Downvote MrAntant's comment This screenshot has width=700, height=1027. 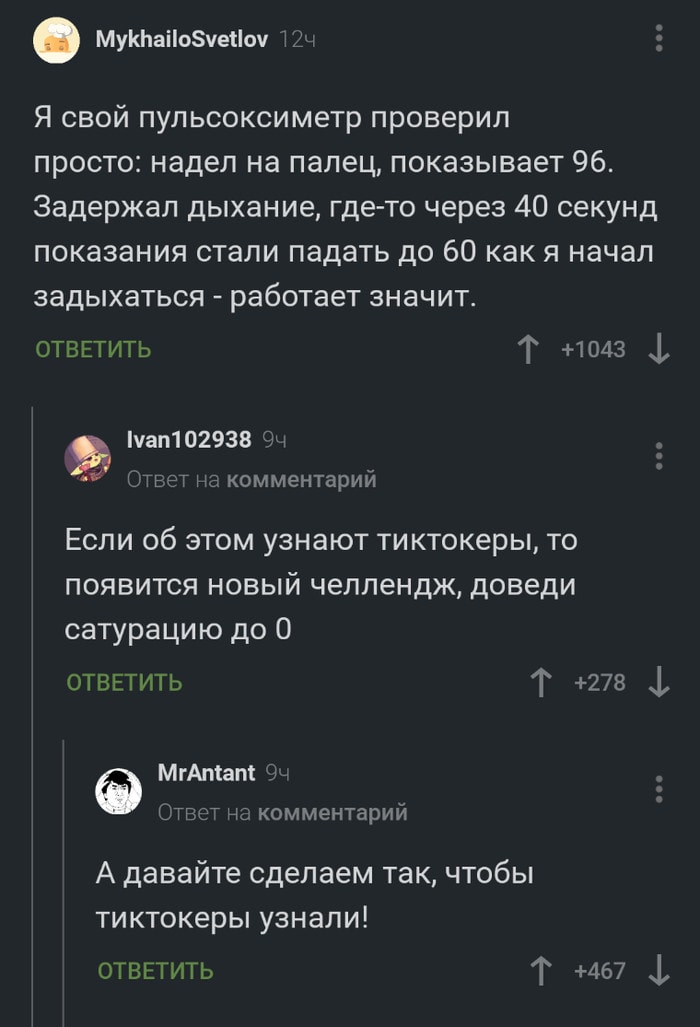click(x=659, y=970)
